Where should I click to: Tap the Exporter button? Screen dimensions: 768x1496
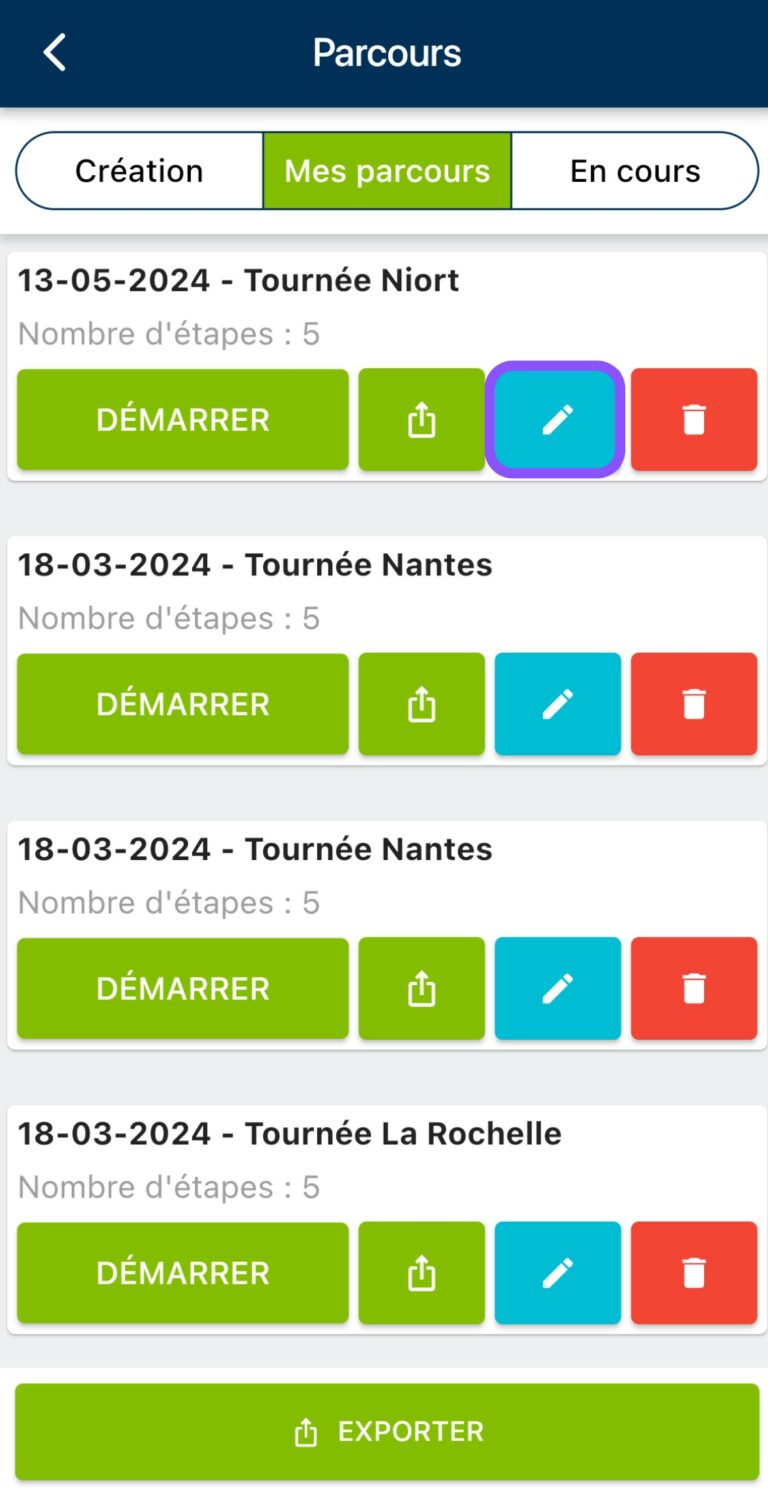pyautogui.click(x=387, y=1432)
